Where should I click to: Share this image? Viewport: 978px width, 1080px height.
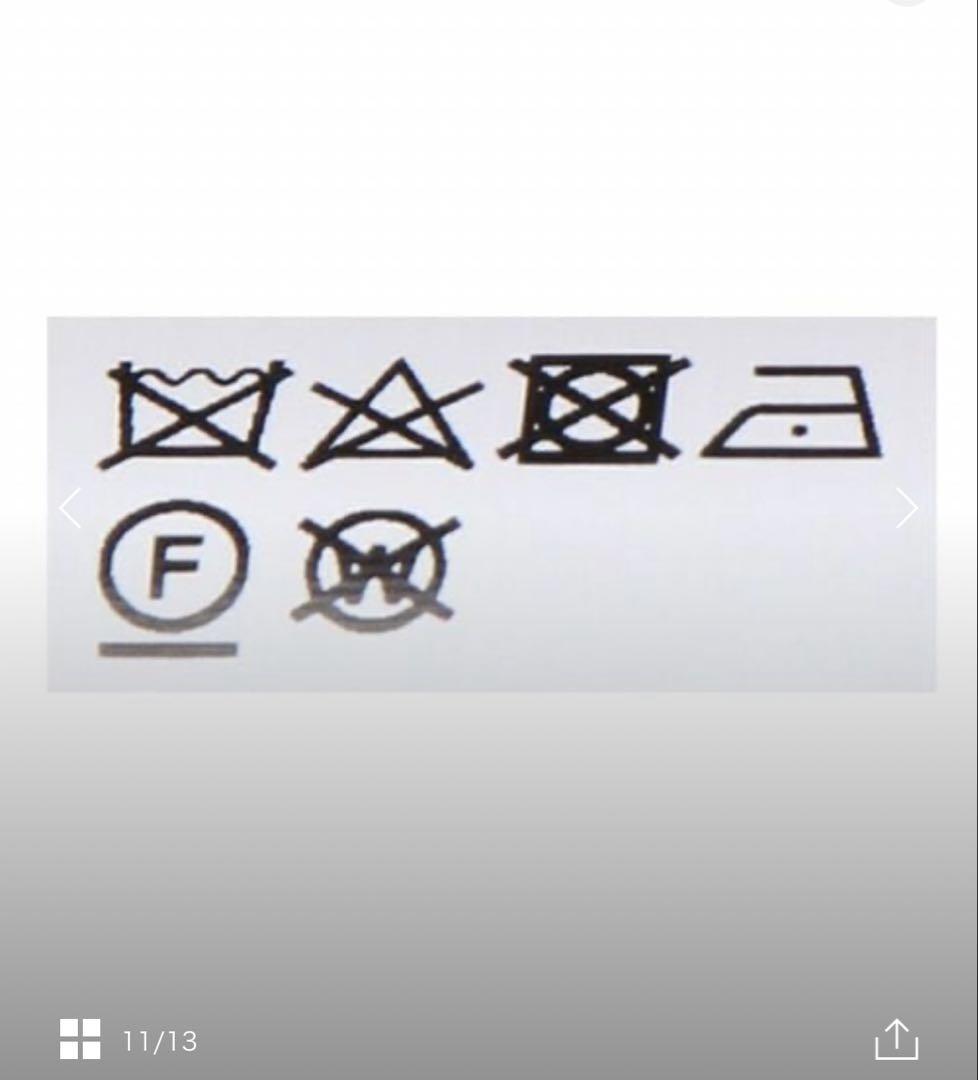(896, 1039)
